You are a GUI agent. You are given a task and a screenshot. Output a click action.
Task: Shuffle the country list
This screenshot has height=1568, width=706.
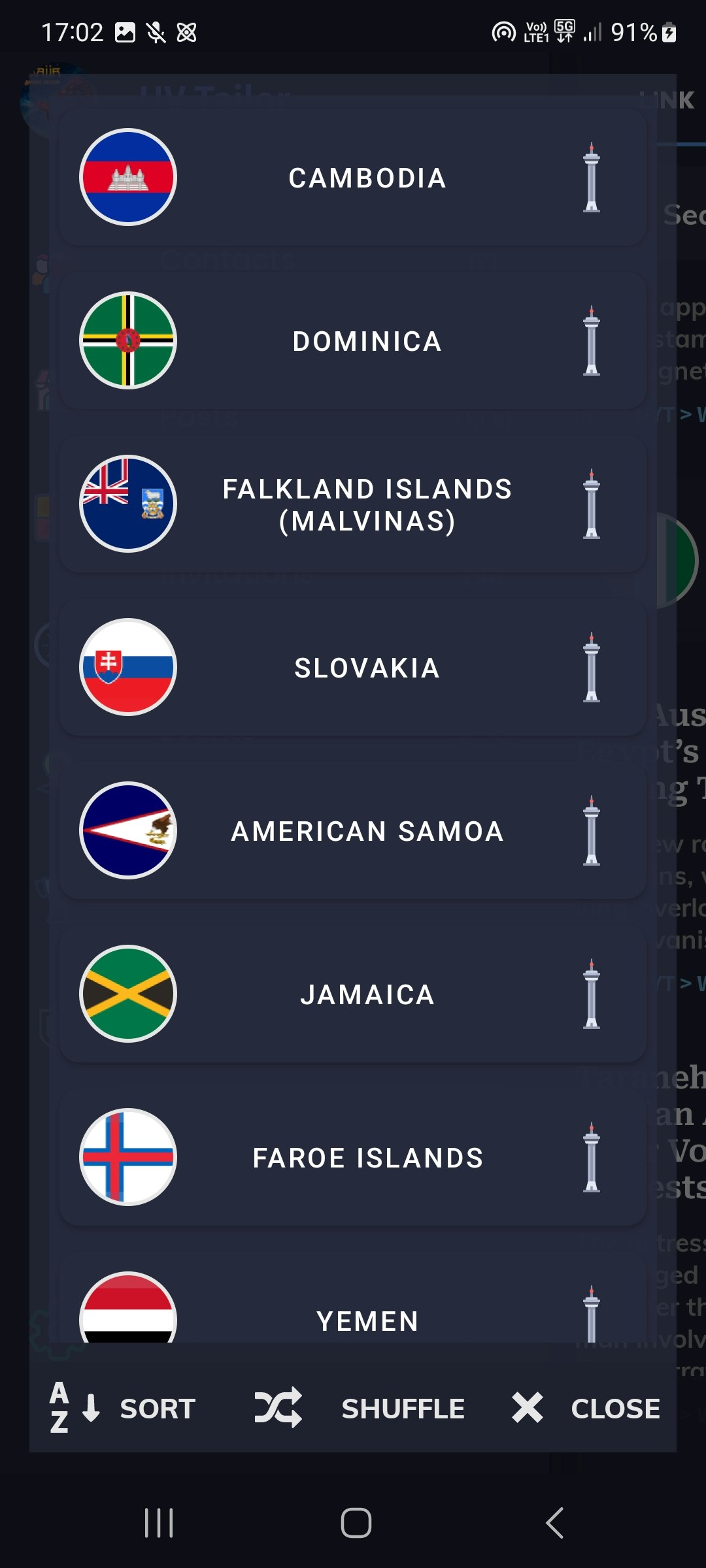pyautogui.click(x=360, y=1409)
